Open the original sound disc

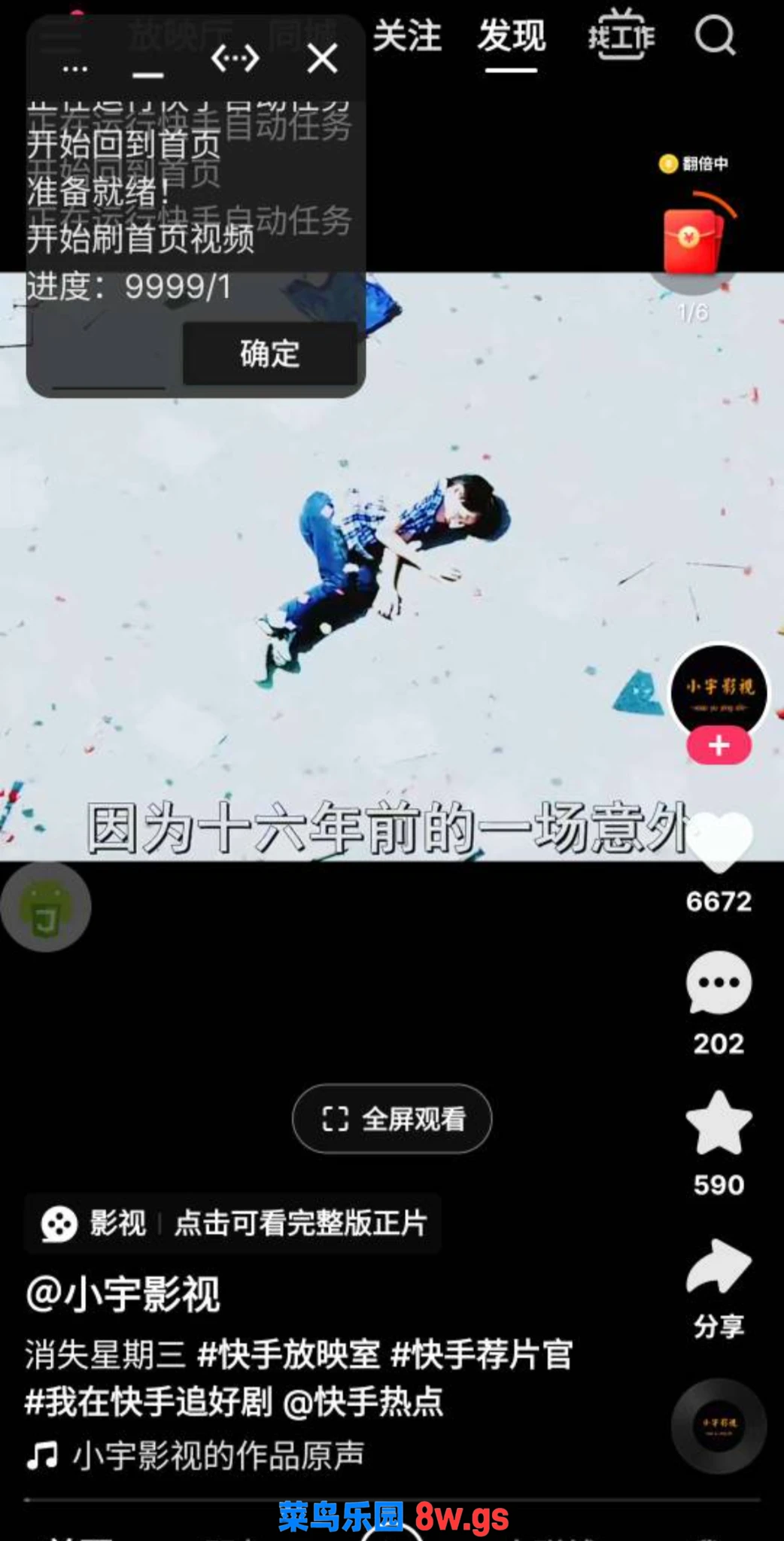[719, 1424]
